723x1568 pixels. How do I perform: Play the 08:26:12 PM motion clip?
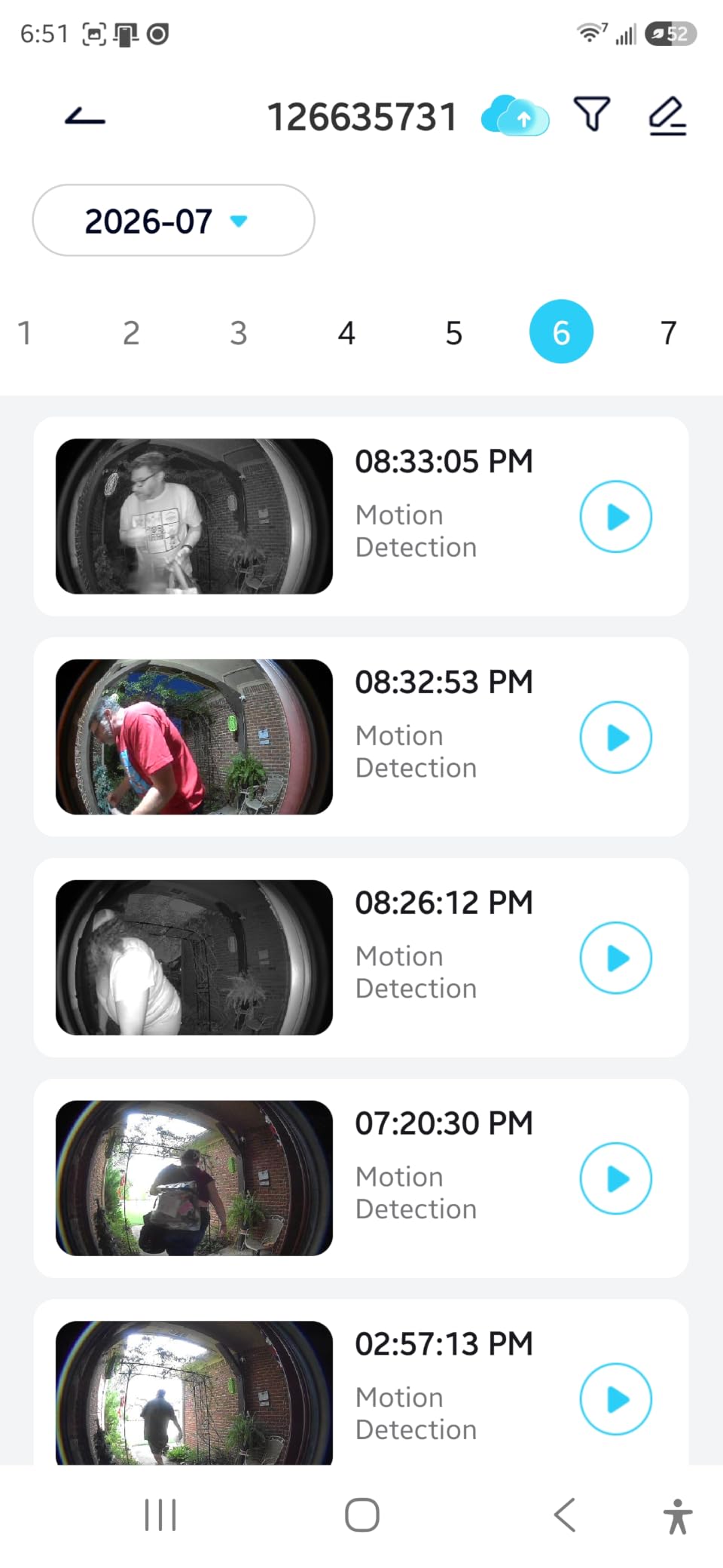(x=615, y=958)
